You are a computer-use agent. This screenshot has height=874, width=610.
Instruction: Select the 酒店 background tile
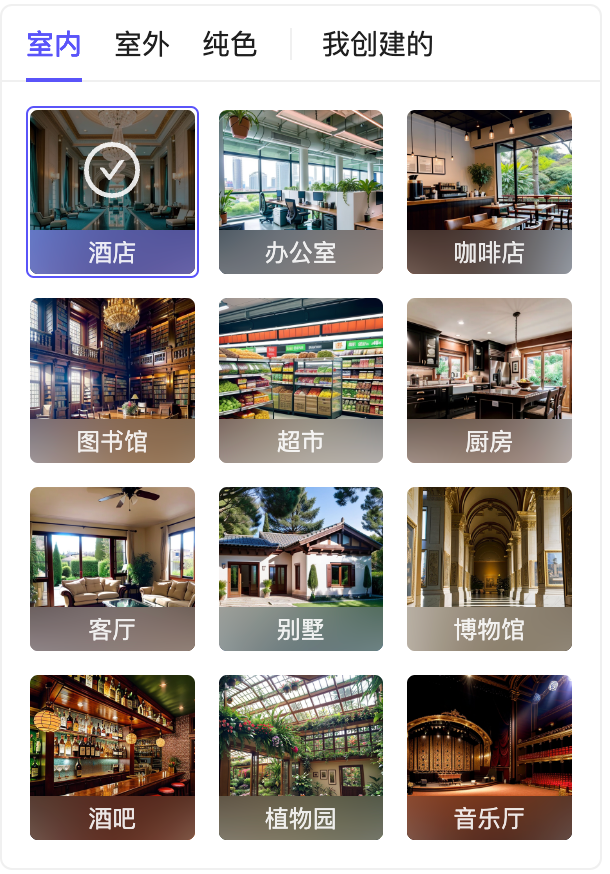[112, 191]
